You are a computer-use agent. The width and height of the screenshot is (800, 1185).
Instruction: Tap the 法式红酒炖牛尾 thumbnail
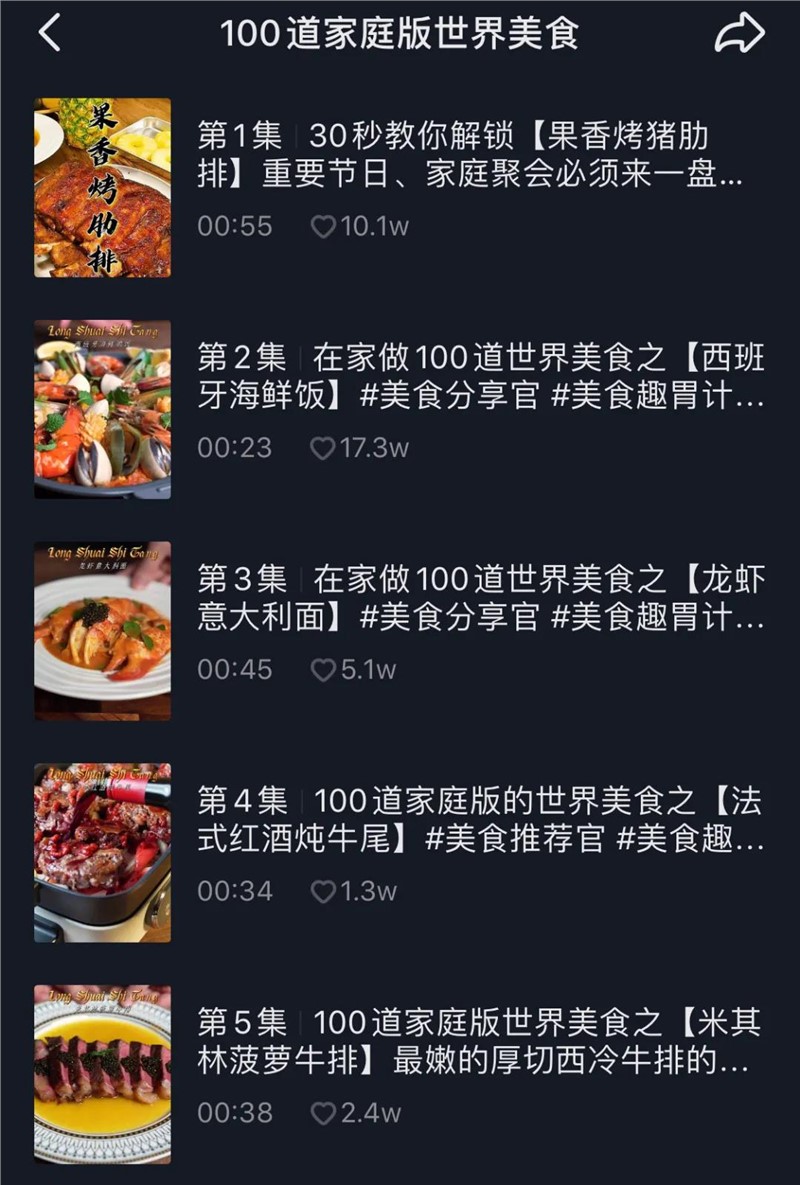(100, 848)
